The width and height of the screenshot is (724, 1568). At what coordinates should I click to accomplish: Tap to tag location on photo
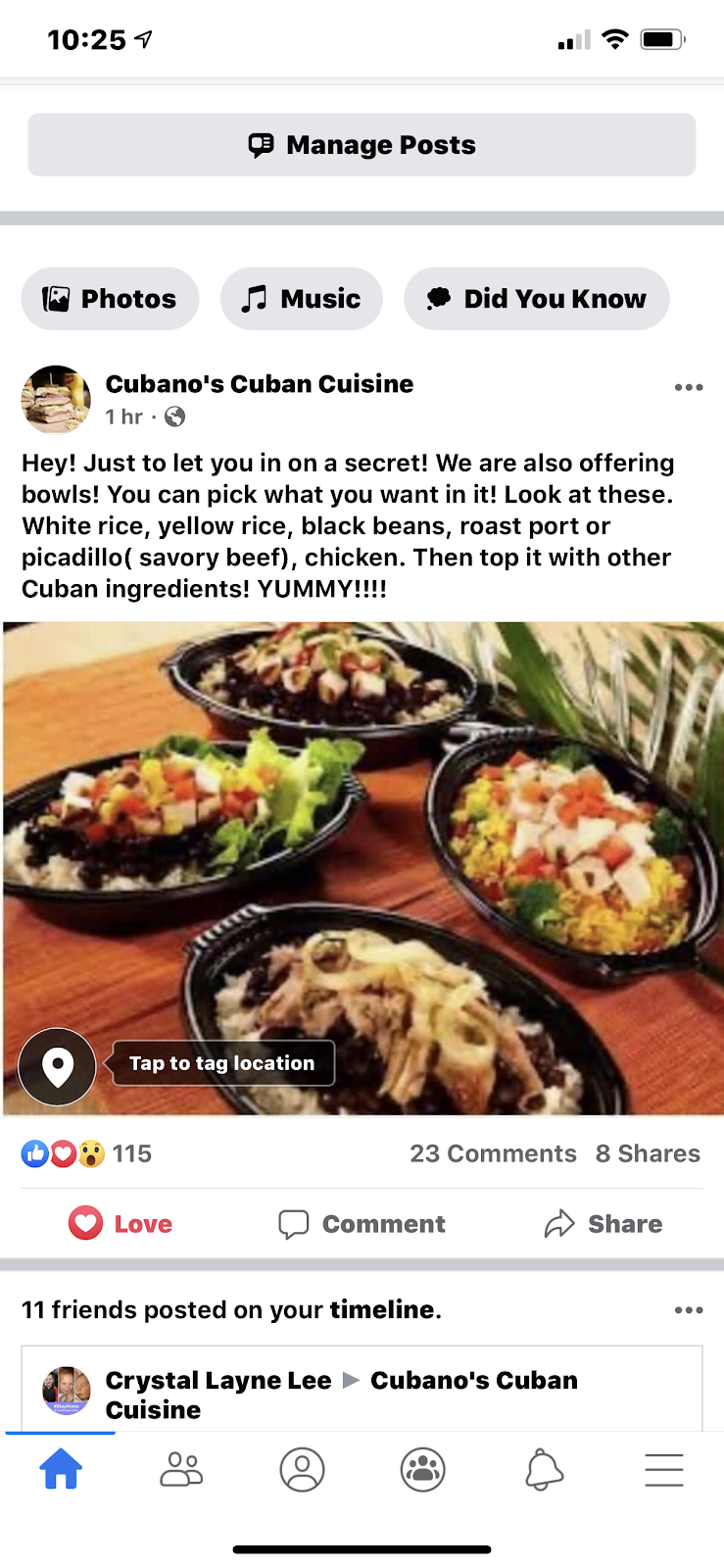[221, 1063]
